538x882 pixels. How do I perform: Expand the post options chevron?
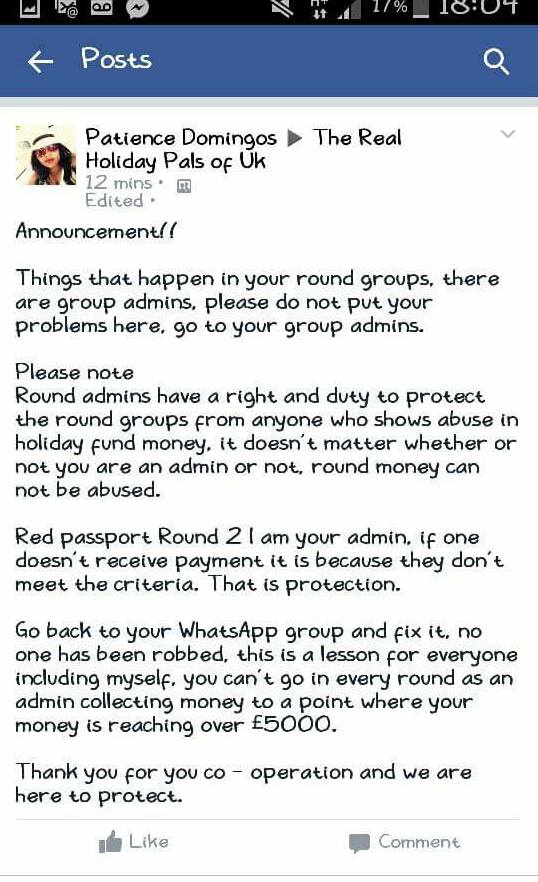(508, 134)
